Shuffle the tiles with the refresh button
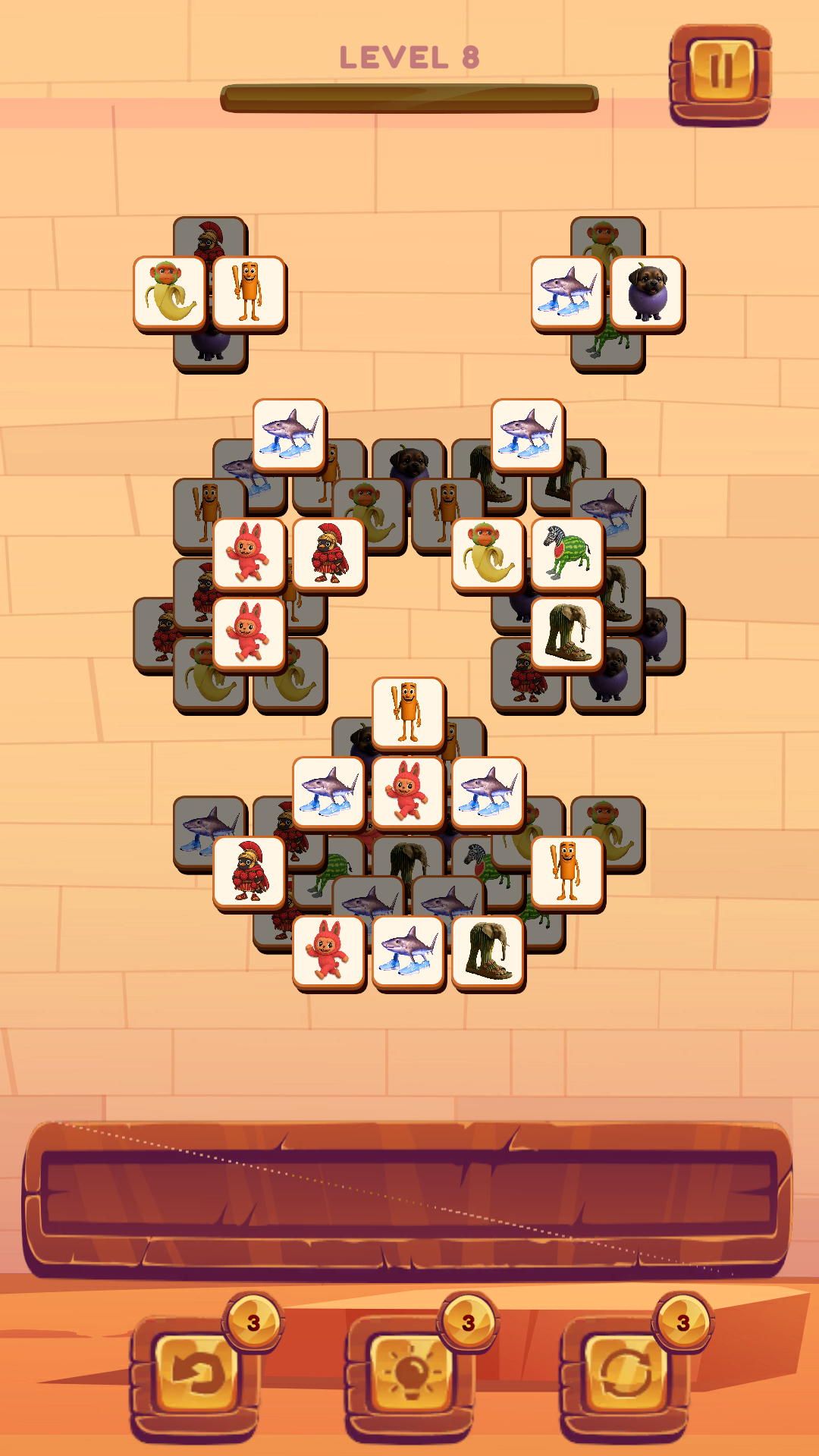 click(x=626, y=1373)
